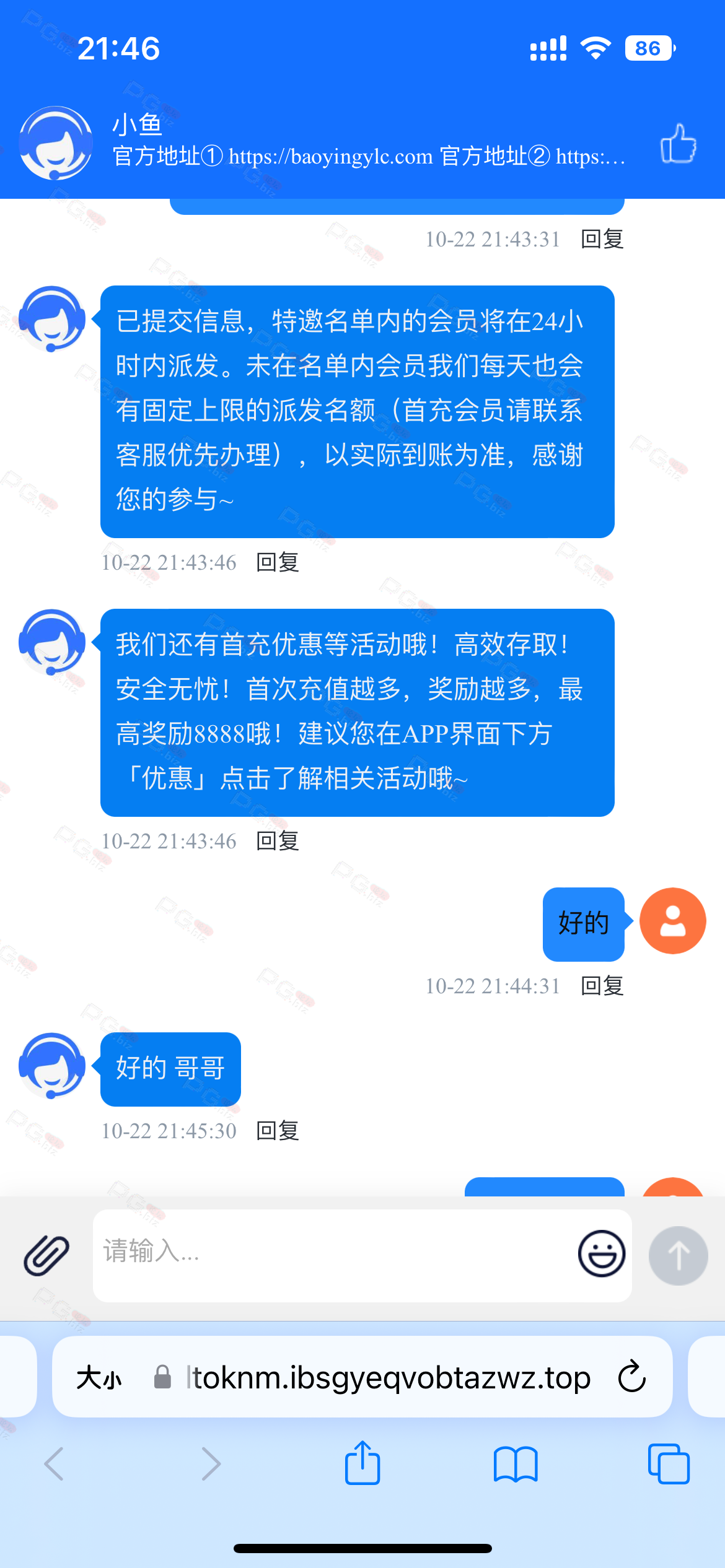Give the agent 小鱼 a thumbs up
The height and width of the screenshot is (1568, 725).
tap(678, 144)
